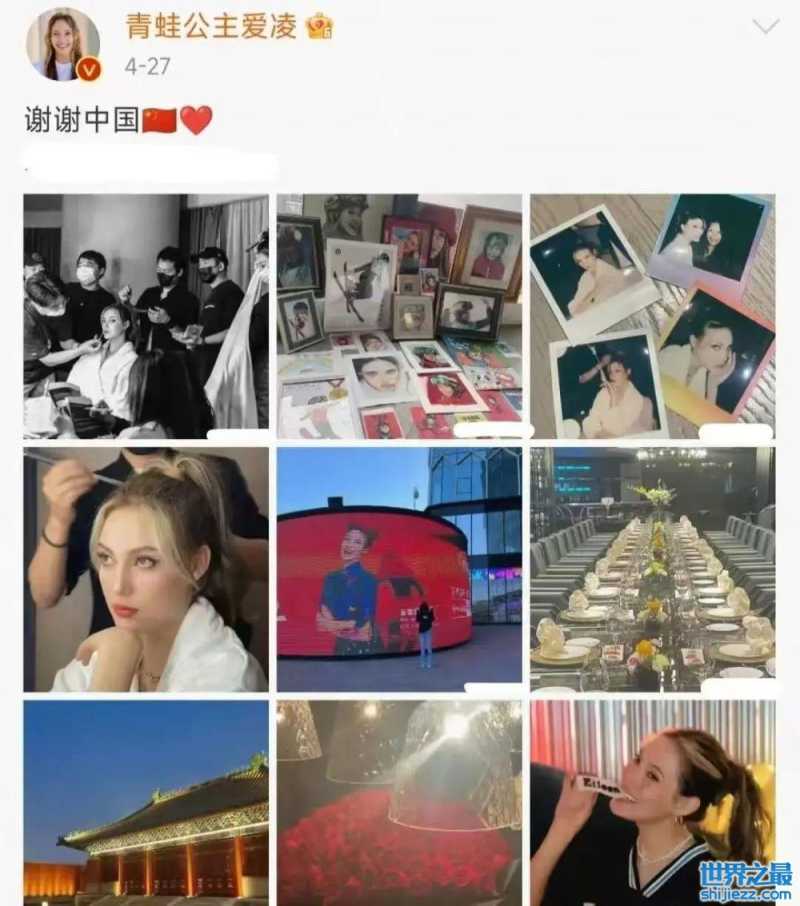The image size is (800, 906).
Task: Expand the post options chevron menu
Action: [765, 27]
